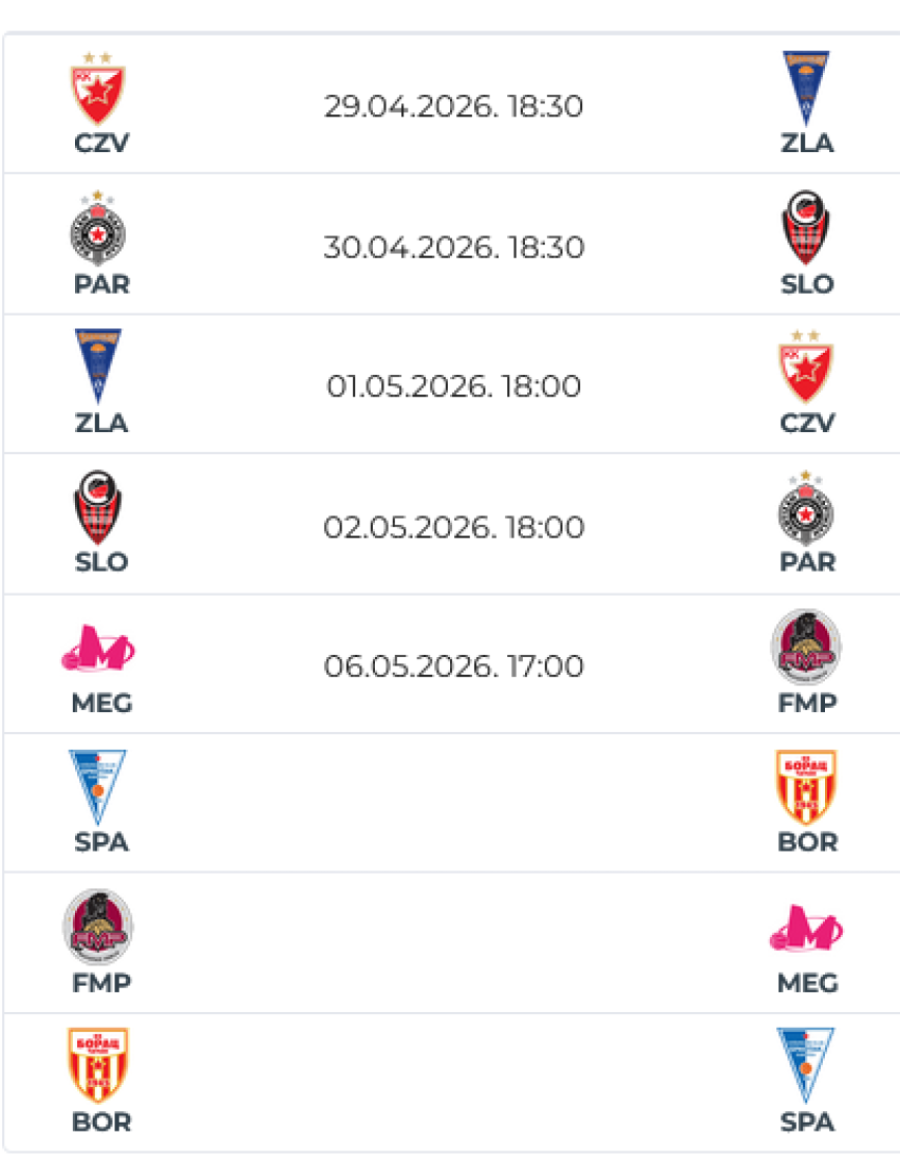This screenshot has width=900, height=1162.
Task: Open the SLO vs PAR match on 02.05.2026
Action: [453, 526]
